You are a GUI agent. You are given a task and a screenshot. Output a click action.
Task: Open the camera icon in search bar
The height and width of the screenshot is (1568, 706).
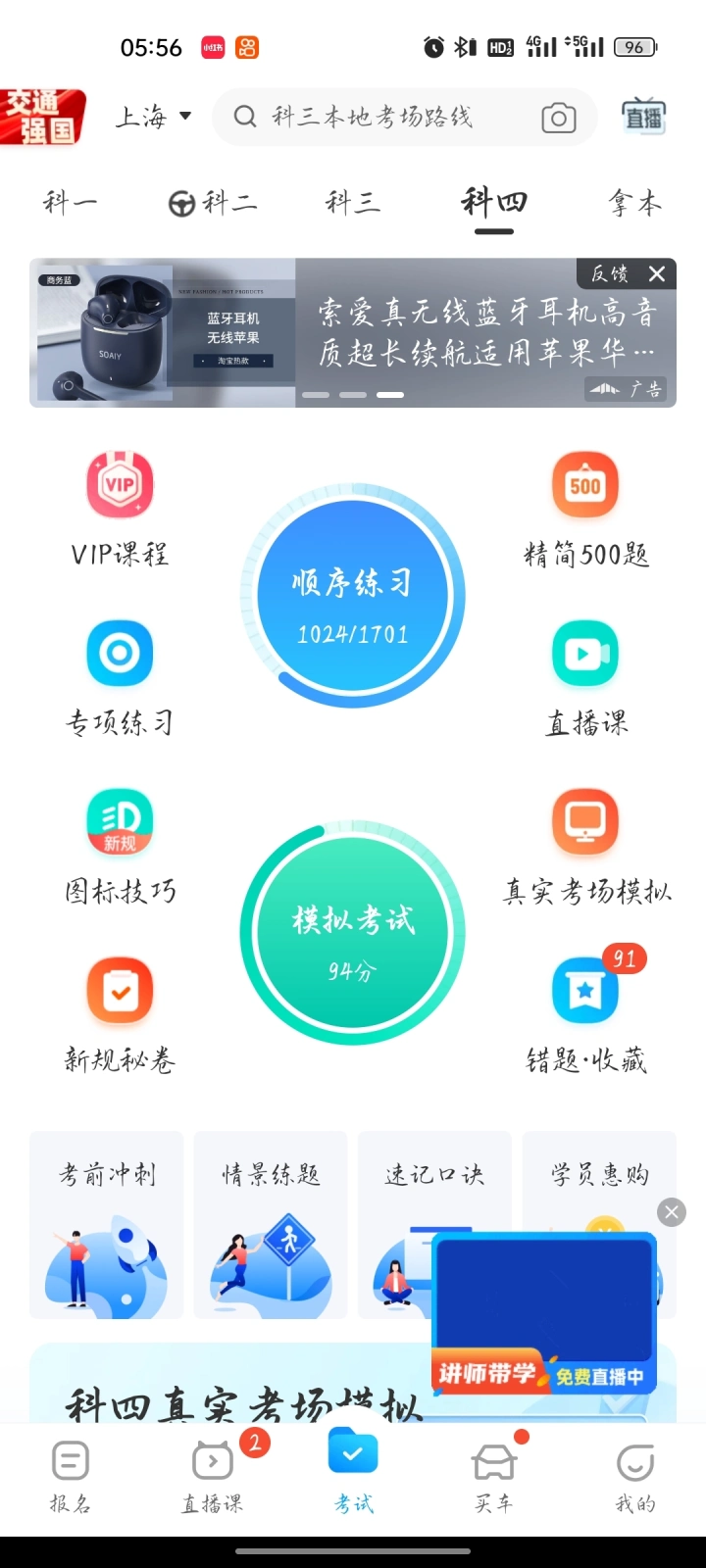(x=558, y=119)
